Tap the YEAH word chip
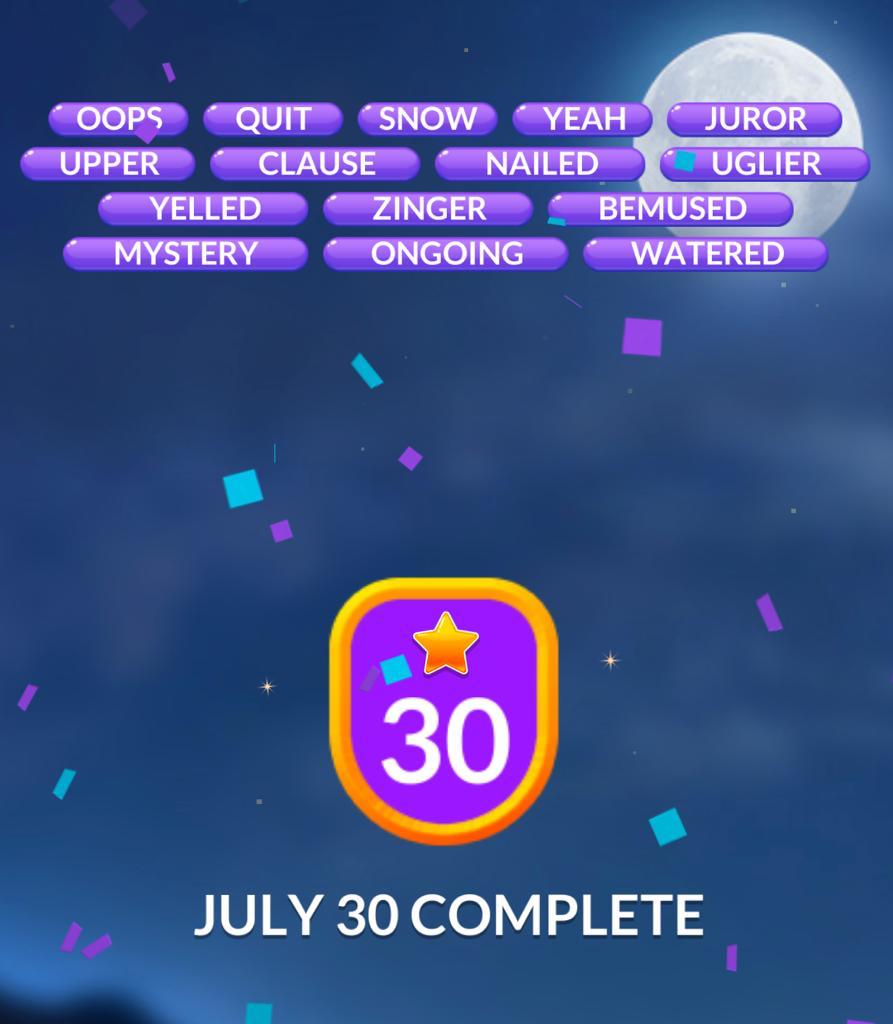 click(582, 119)
